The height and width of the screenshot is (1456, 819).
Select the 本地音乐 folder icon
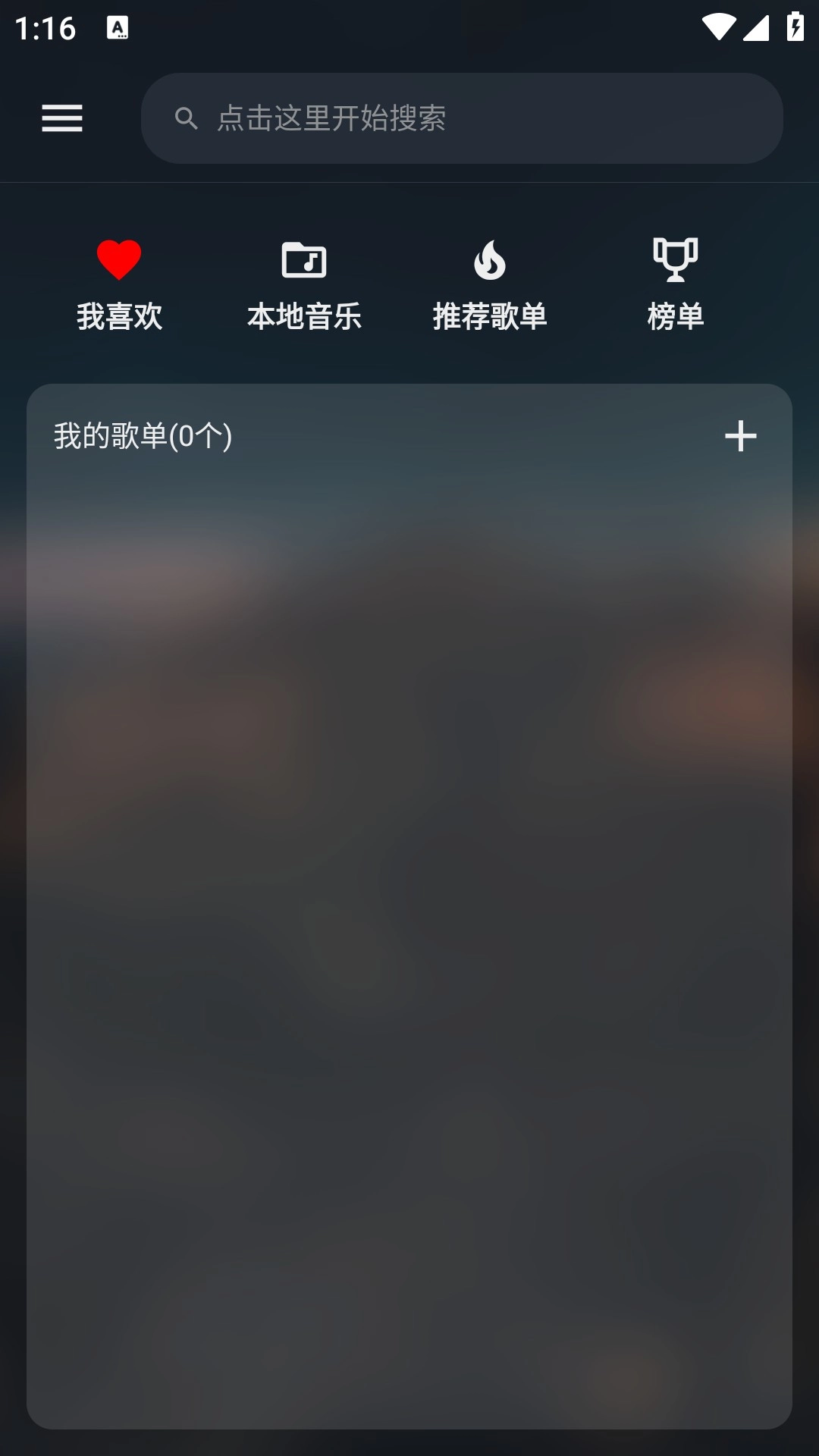pyautogui.click(x=305, y=262)
